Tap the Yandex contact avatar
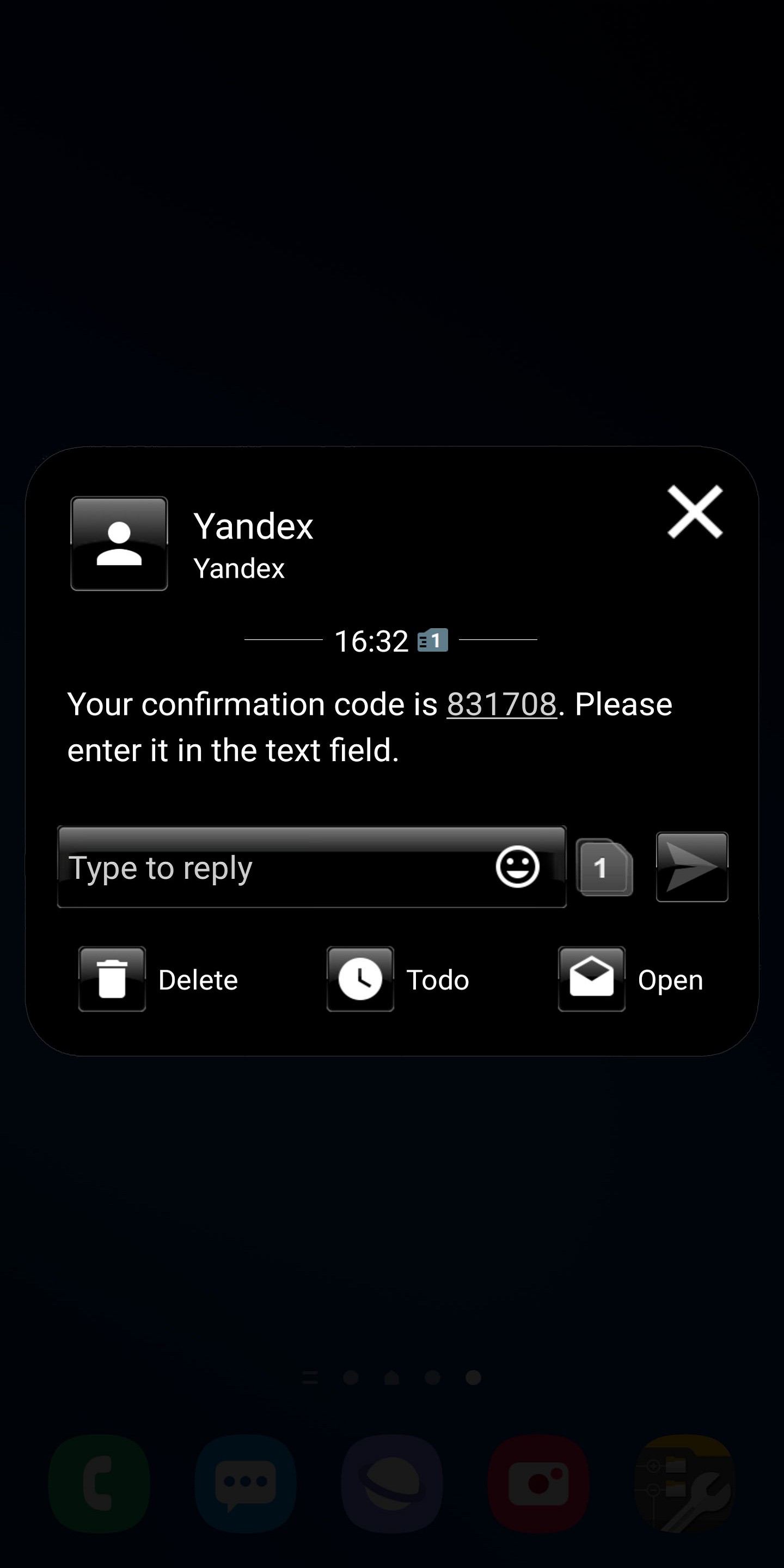 tap(119, 543)
